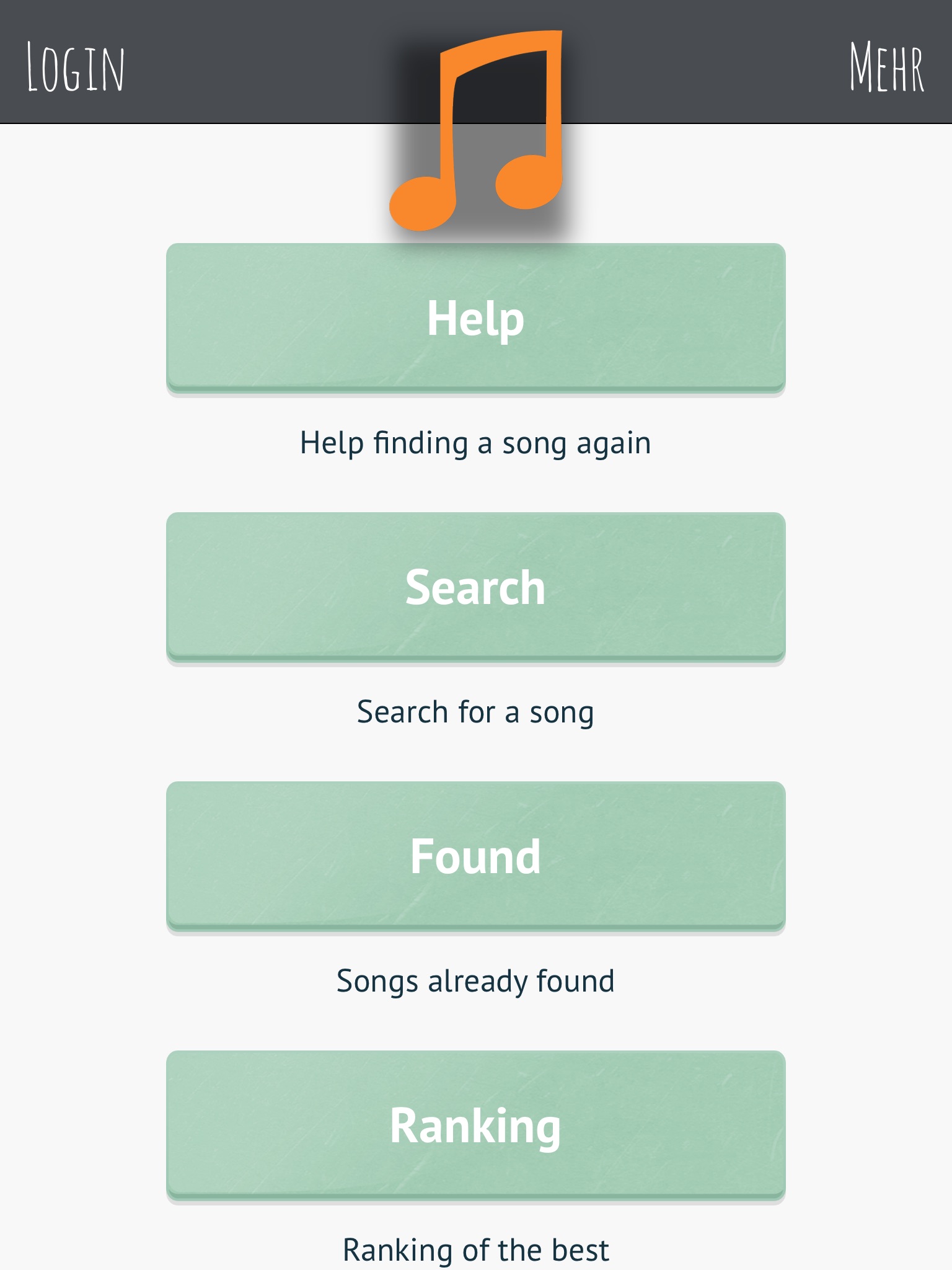View songs already Found

tap(475, 856)
